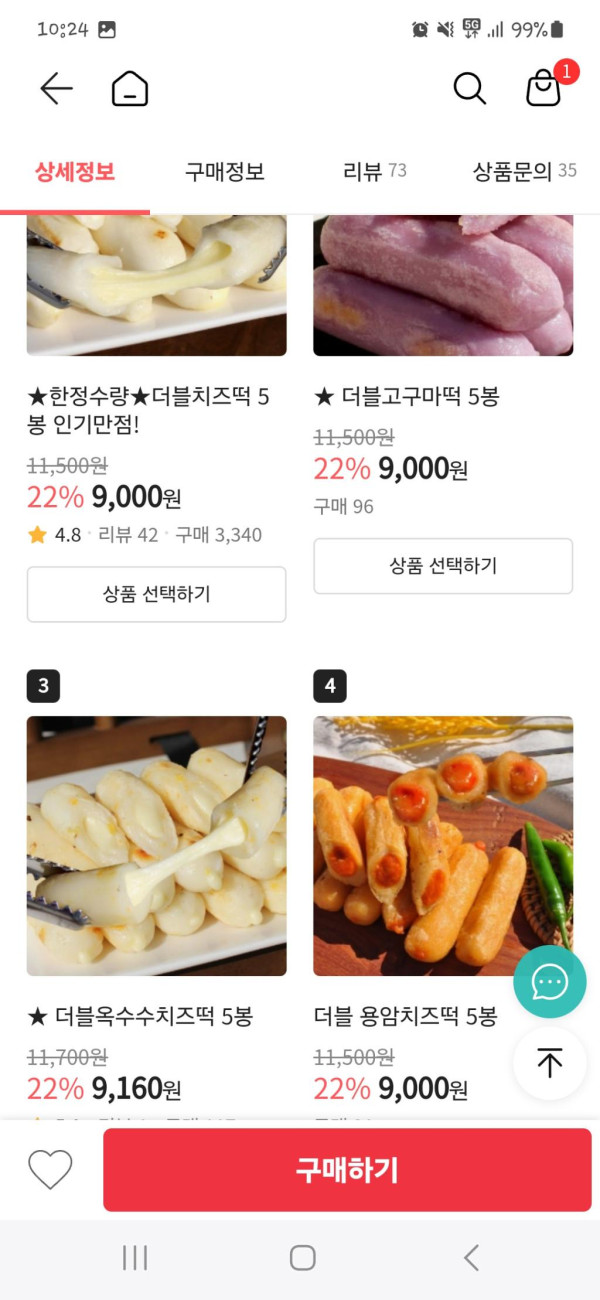Open the chat inquiry bubble
Screen dimensions: 600x1300
[x=549, y=982]
